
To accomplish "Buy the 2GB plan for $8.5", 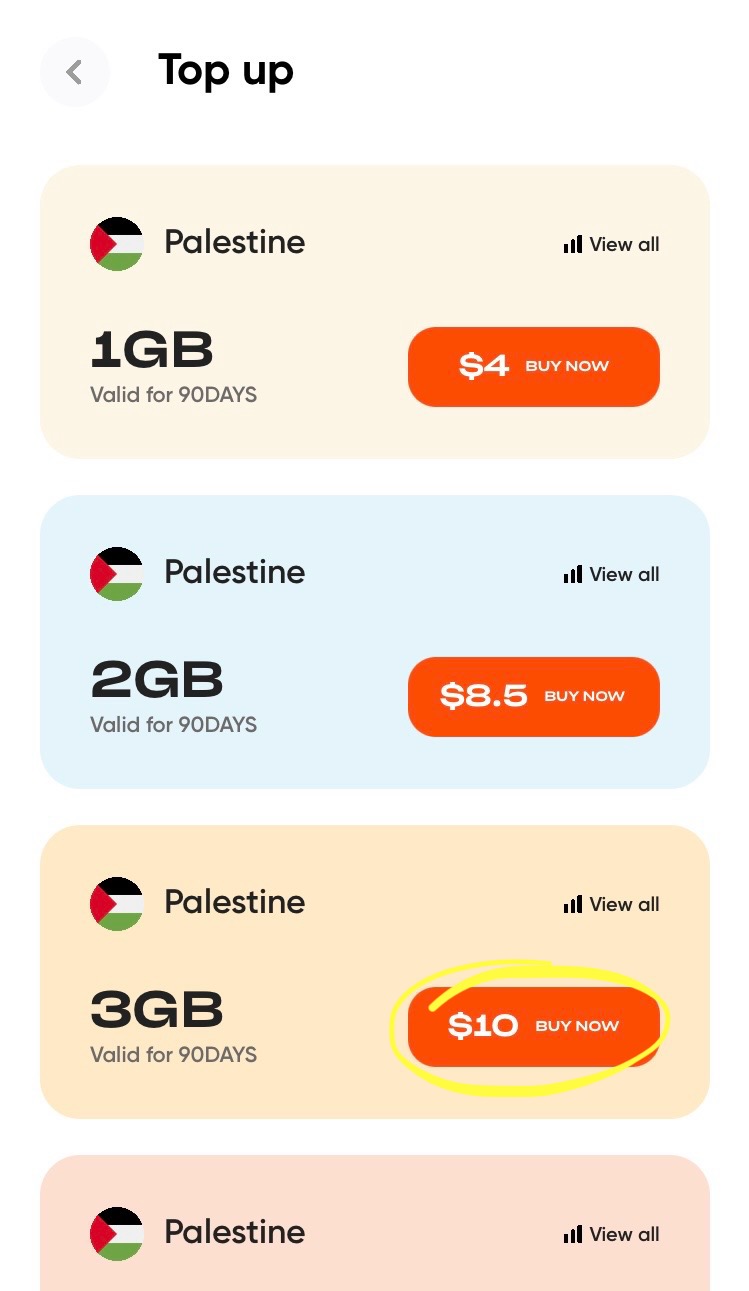I will (533, 696).
